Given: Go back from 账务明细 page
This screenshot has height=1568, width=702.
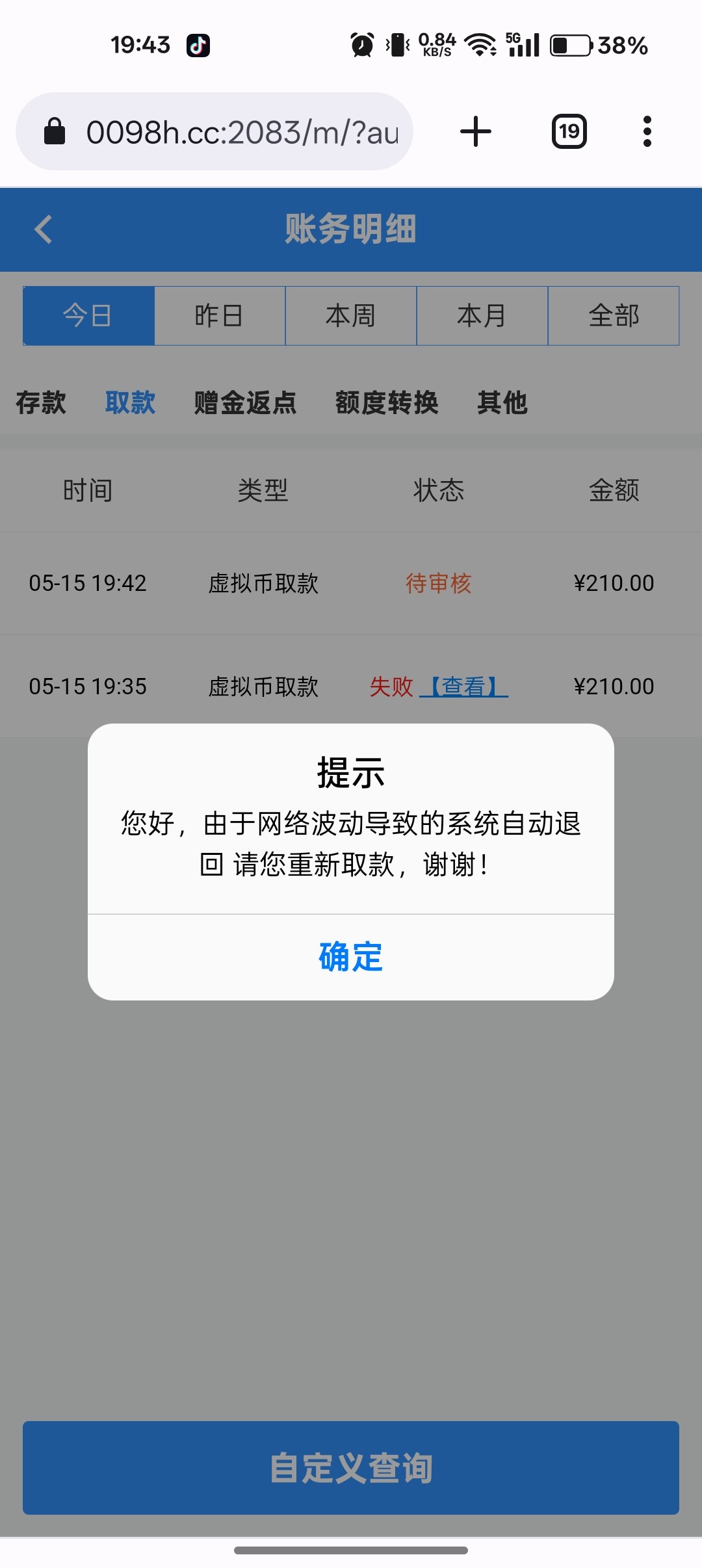Looking at the screenshot, I should (44, 229).
